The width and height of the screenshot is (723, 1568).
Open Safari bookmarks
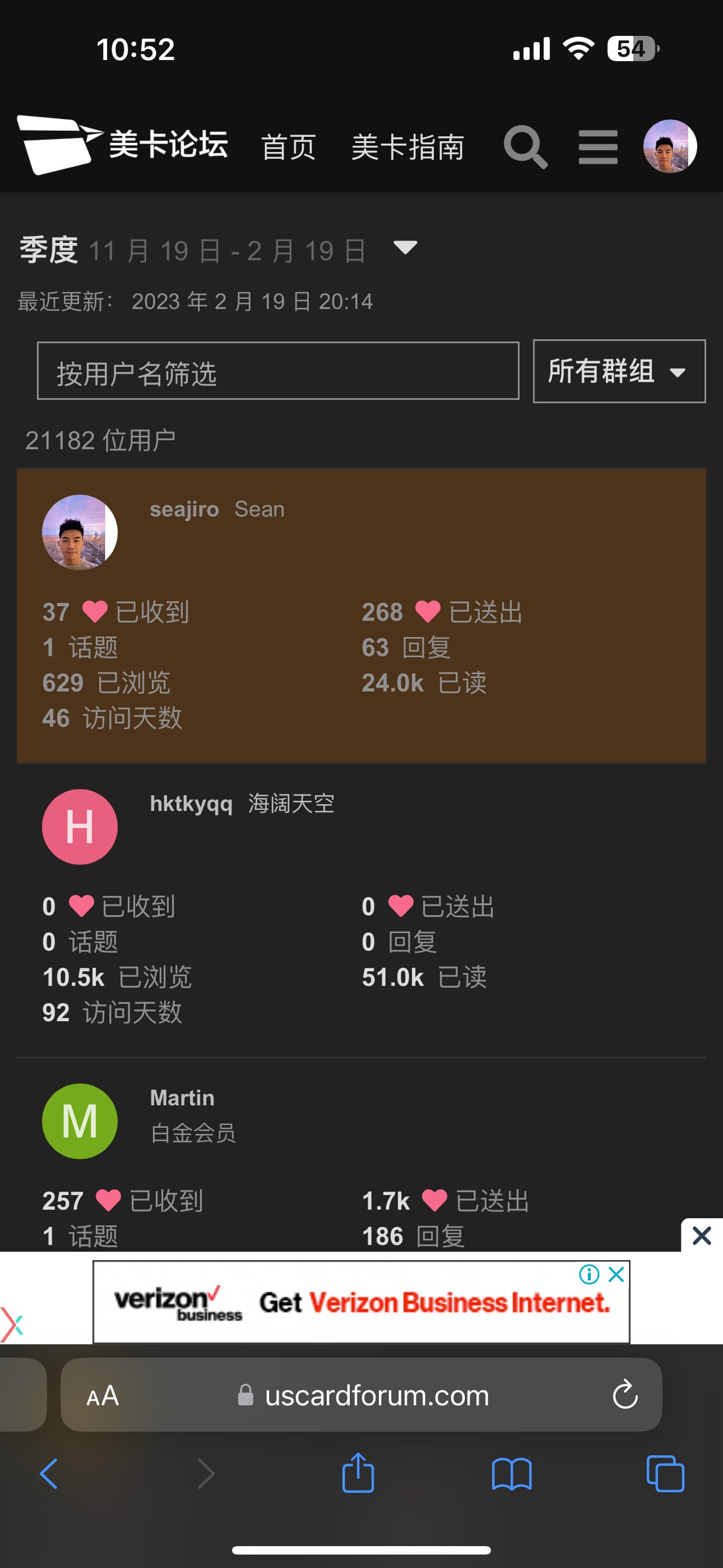(x=511, y=1474)
